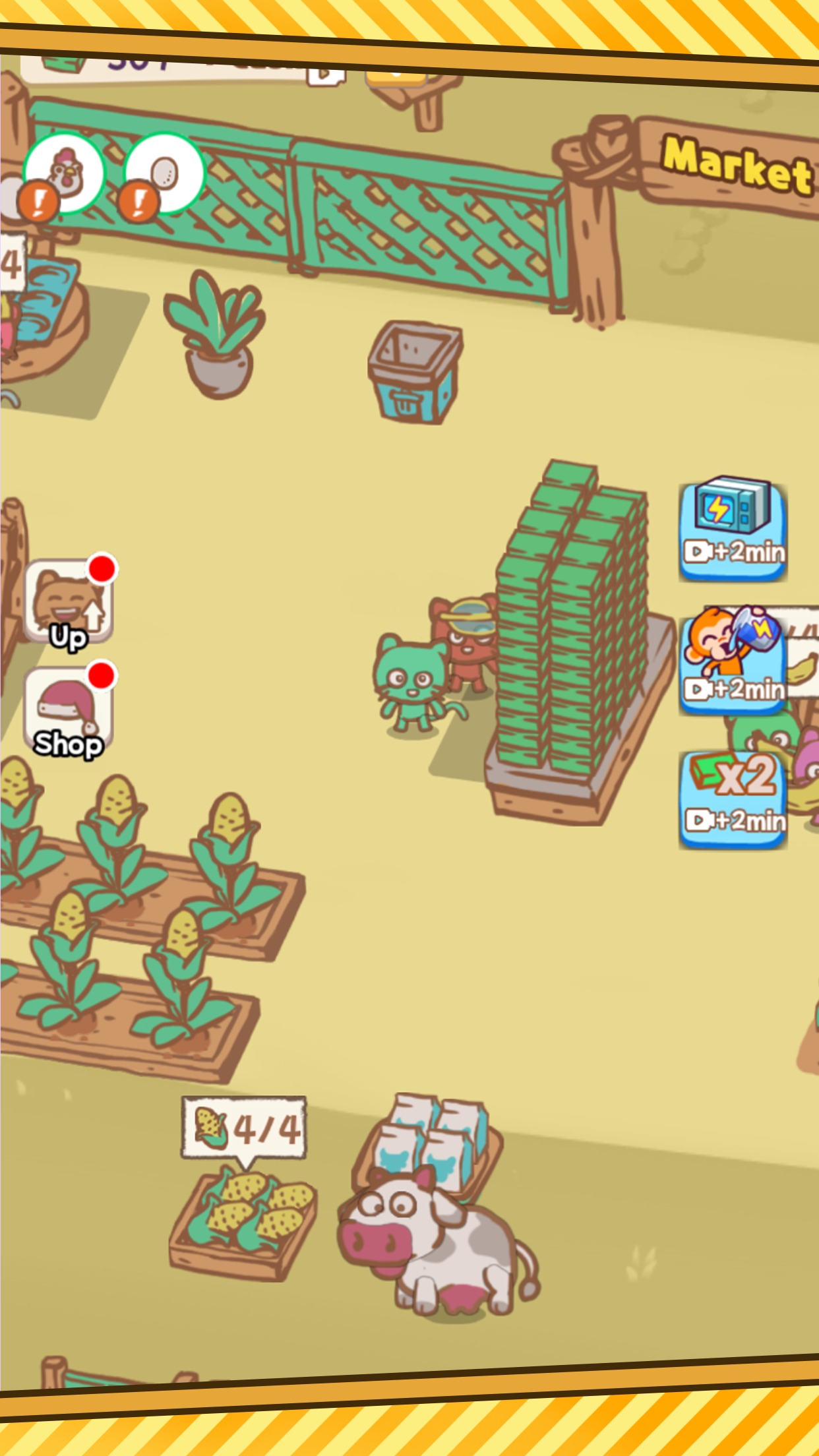
Task: Watch ad for microwave +2min boost
Action: 733,531
